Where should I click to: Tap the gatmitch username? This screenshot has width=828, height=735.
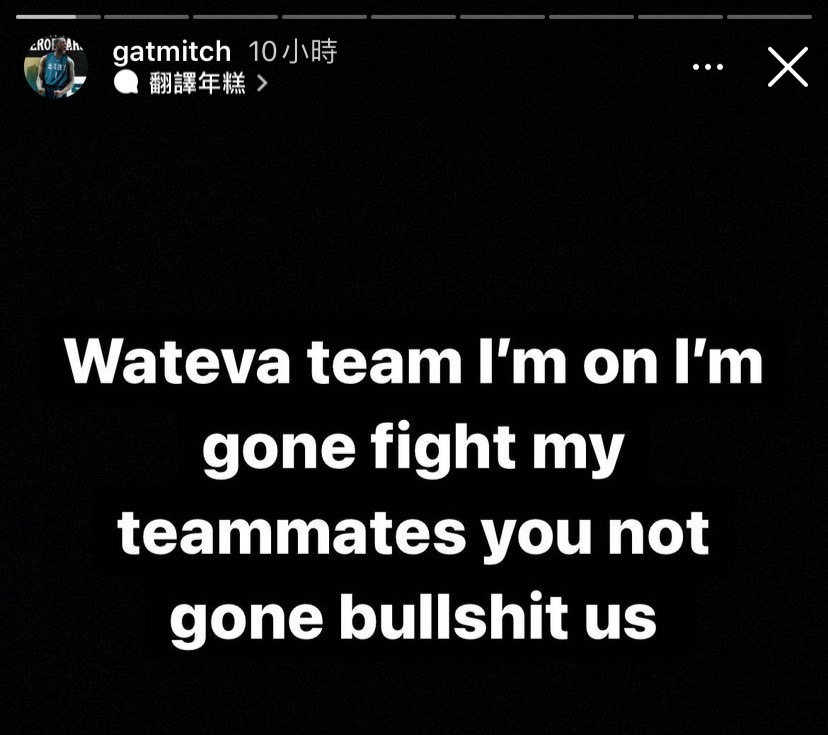click(172, 52)
